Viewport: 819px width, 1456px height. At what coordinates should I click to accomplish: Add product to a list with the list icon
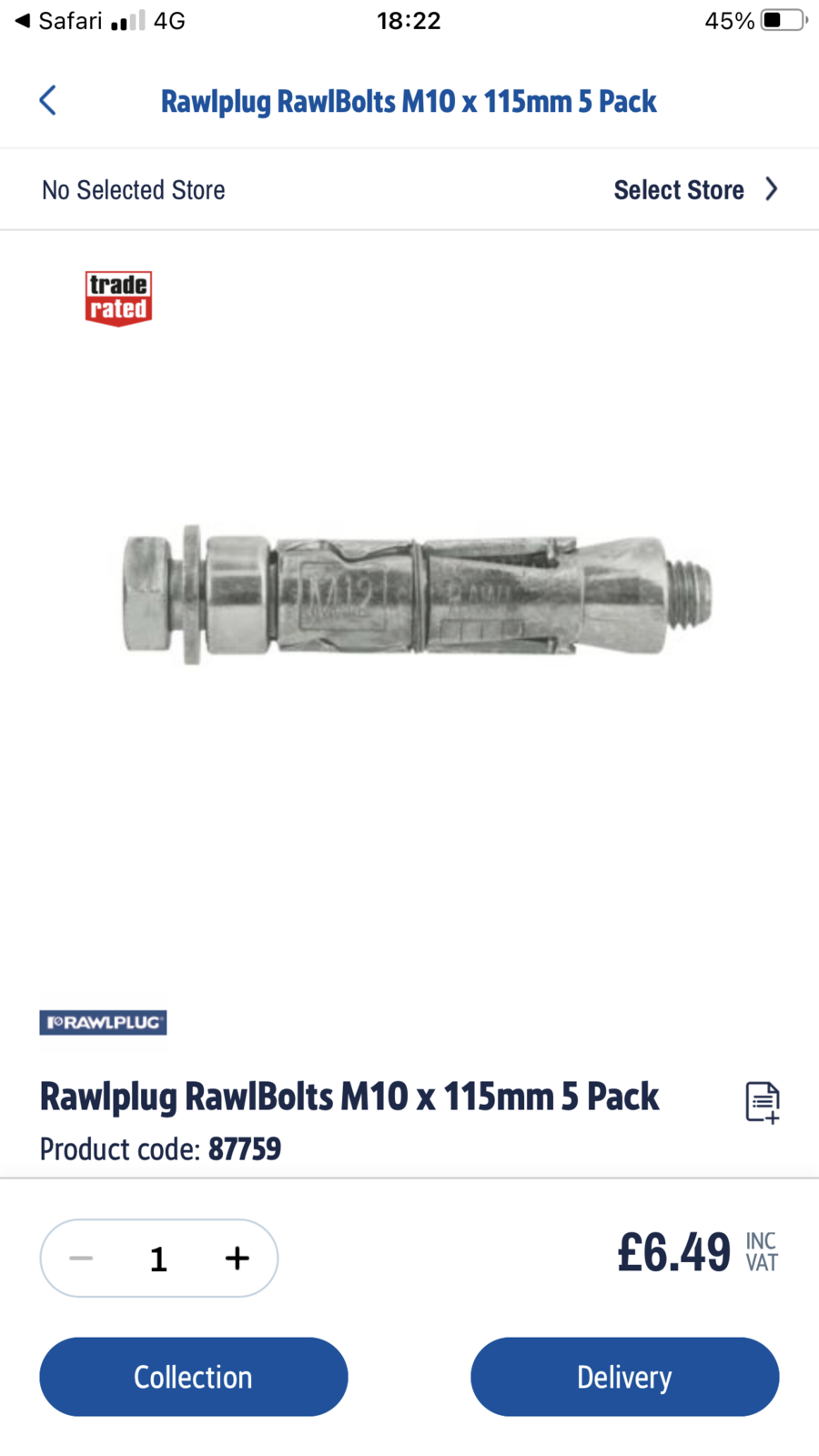[x=762, y=1102]
